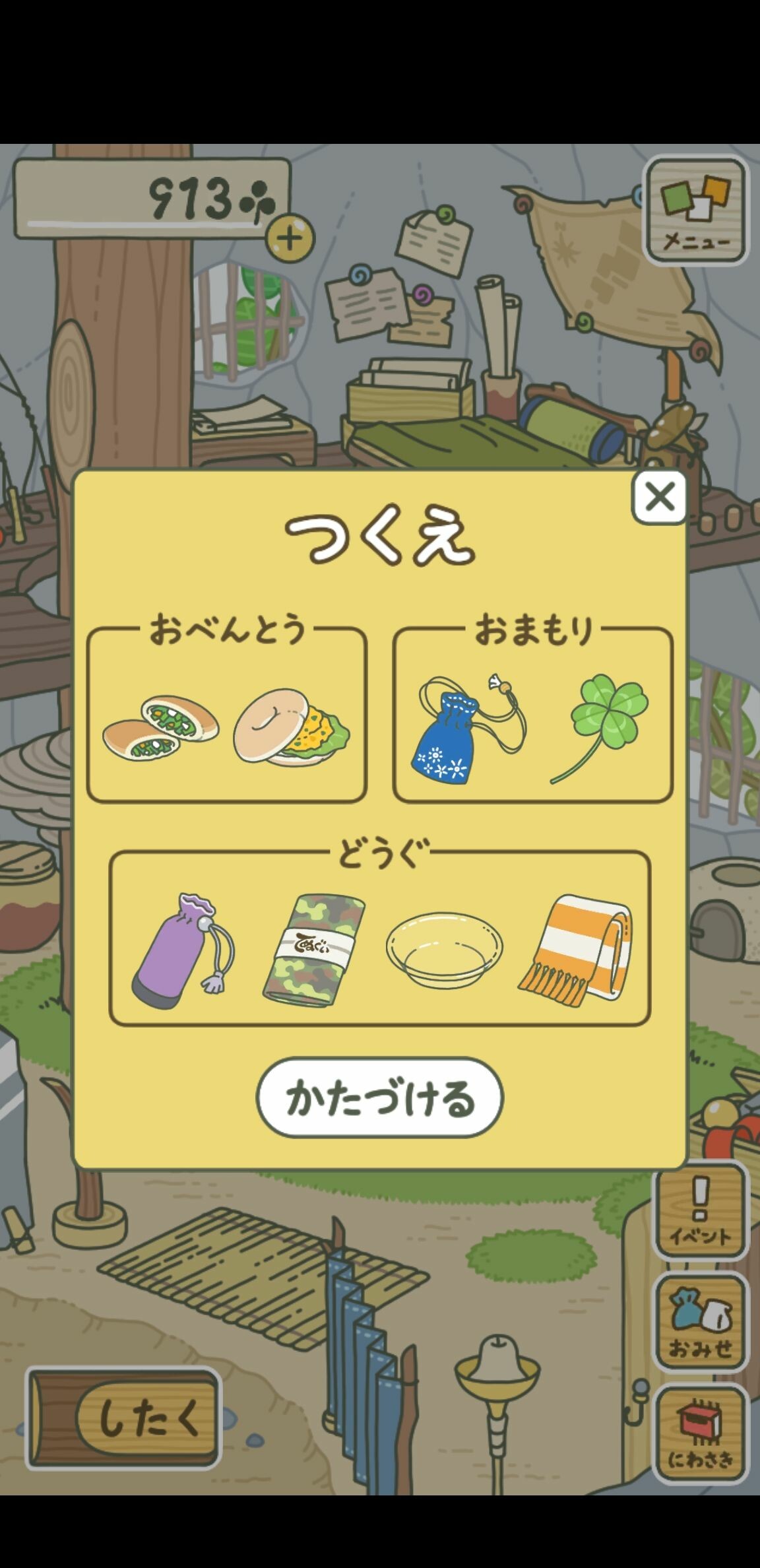Pick the orange striped scarf tool
Viewport: 760px width, 1568px height.
click(575, 950)
